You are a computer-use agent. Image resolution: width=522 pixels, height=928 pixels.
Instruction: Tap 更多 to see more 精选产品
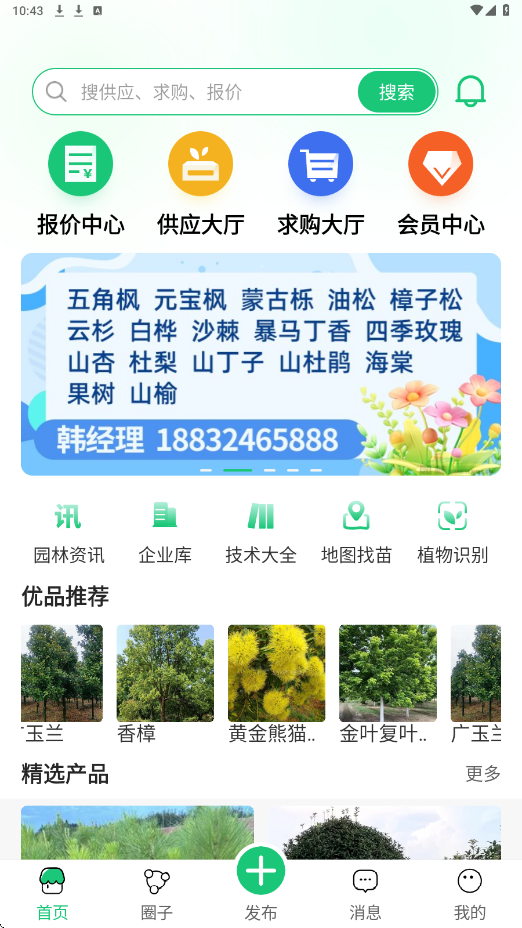point(483,774)
